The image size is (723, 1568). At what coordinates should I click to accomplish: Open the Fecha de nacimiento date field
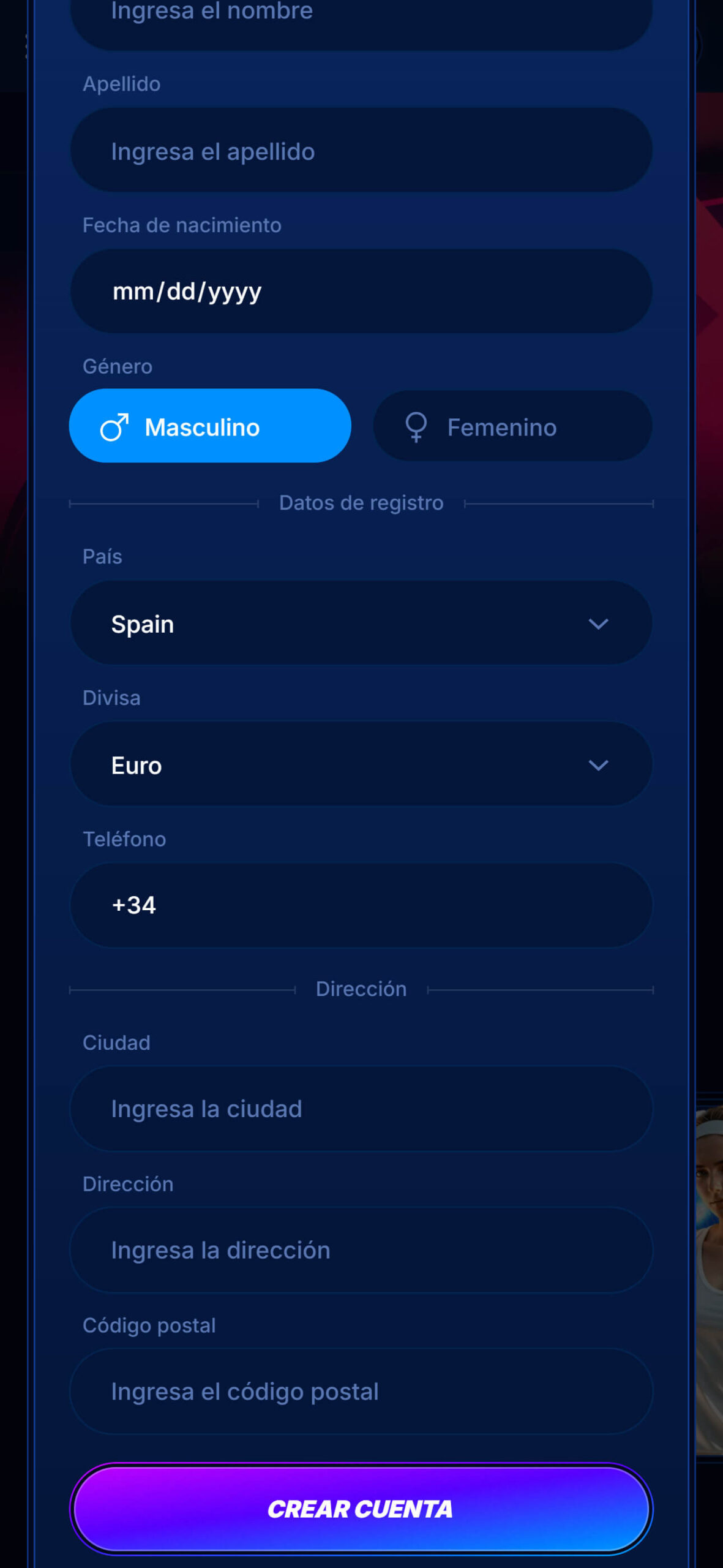click(361, 291)
